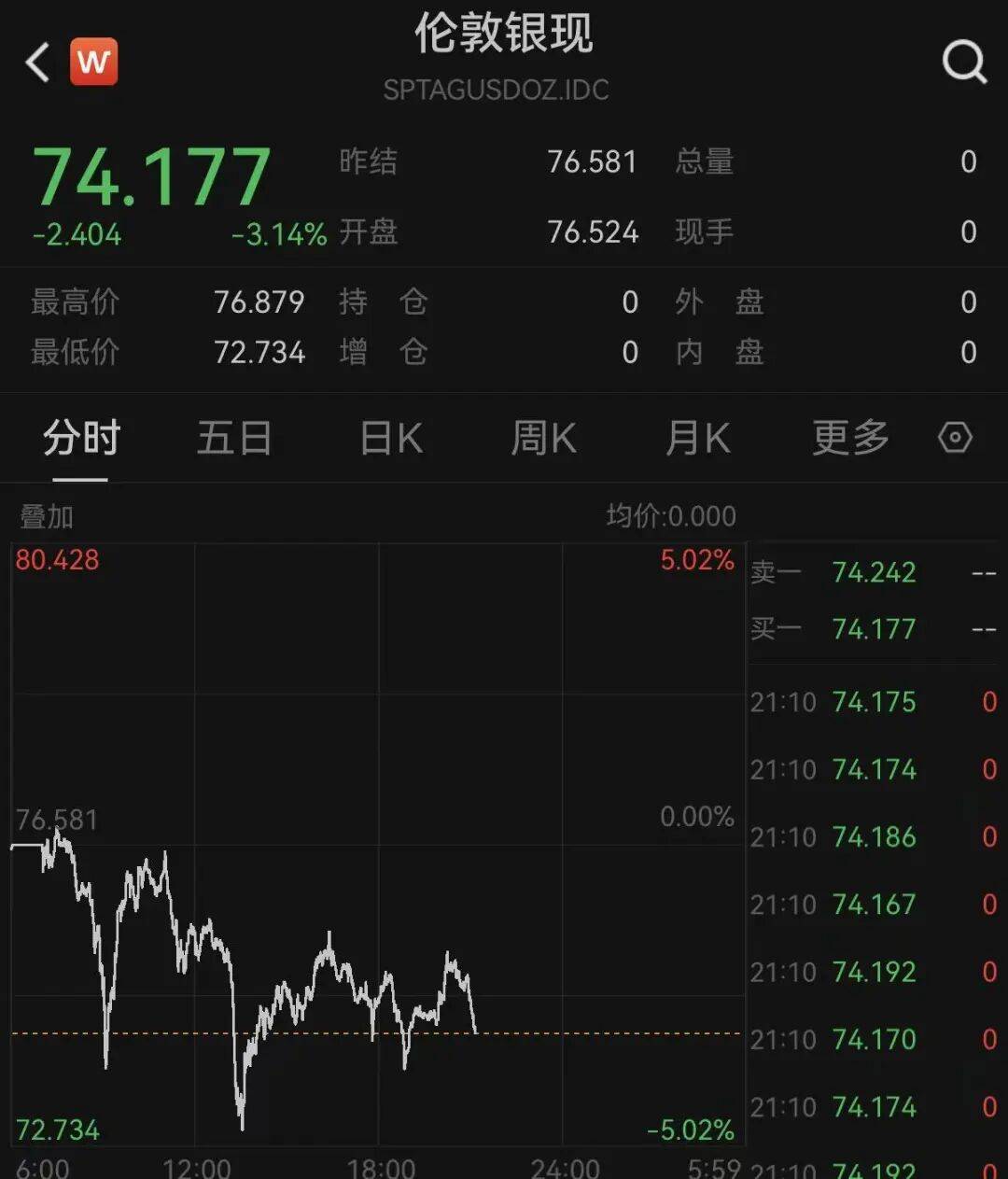1008x1179 pixels.
Task: Open chart settings hexagon icon
Action: click(x=955, y=437)
